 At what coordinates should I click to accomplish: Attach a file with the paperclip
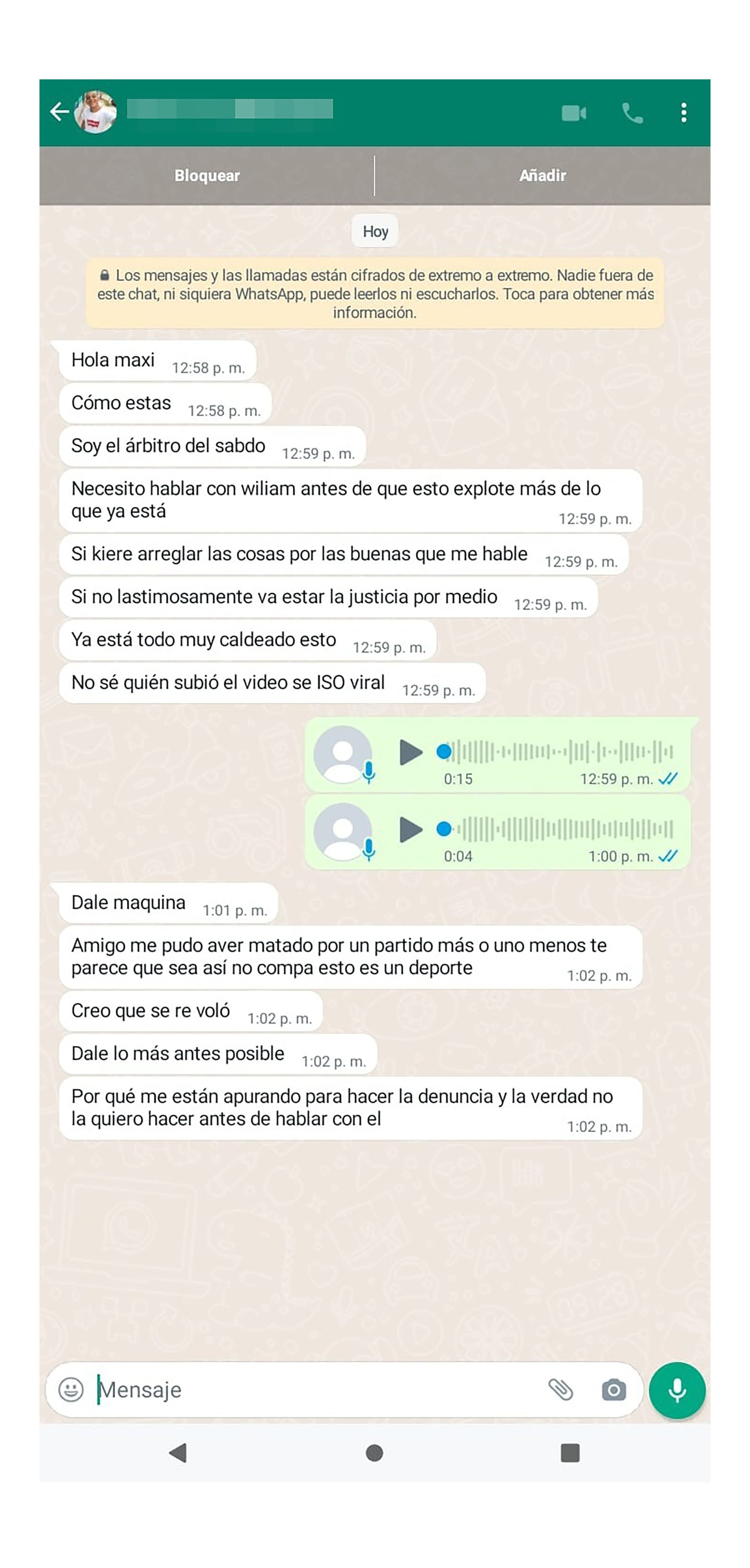point(561,1390)
